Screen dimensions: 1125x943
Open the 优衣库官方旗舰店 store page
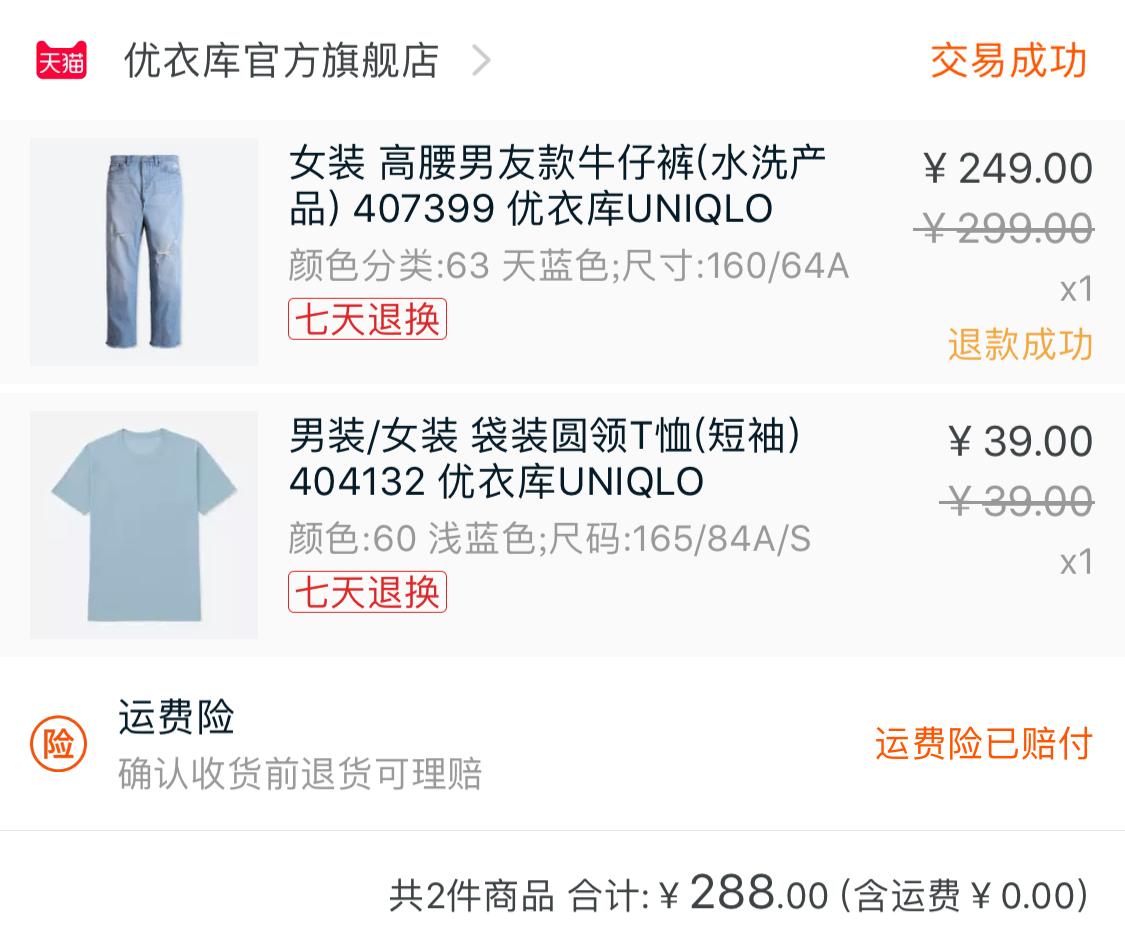coord(282,61)
